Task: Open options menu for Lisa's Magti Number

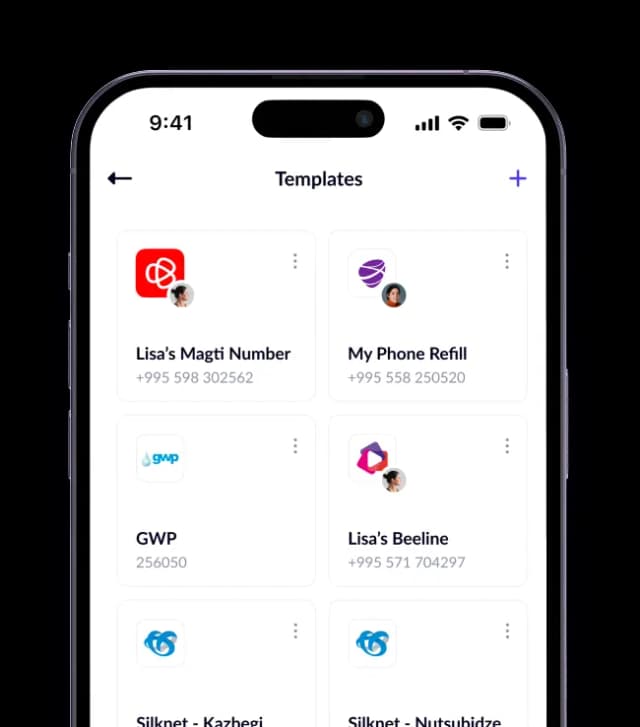Action: (295, 261)
